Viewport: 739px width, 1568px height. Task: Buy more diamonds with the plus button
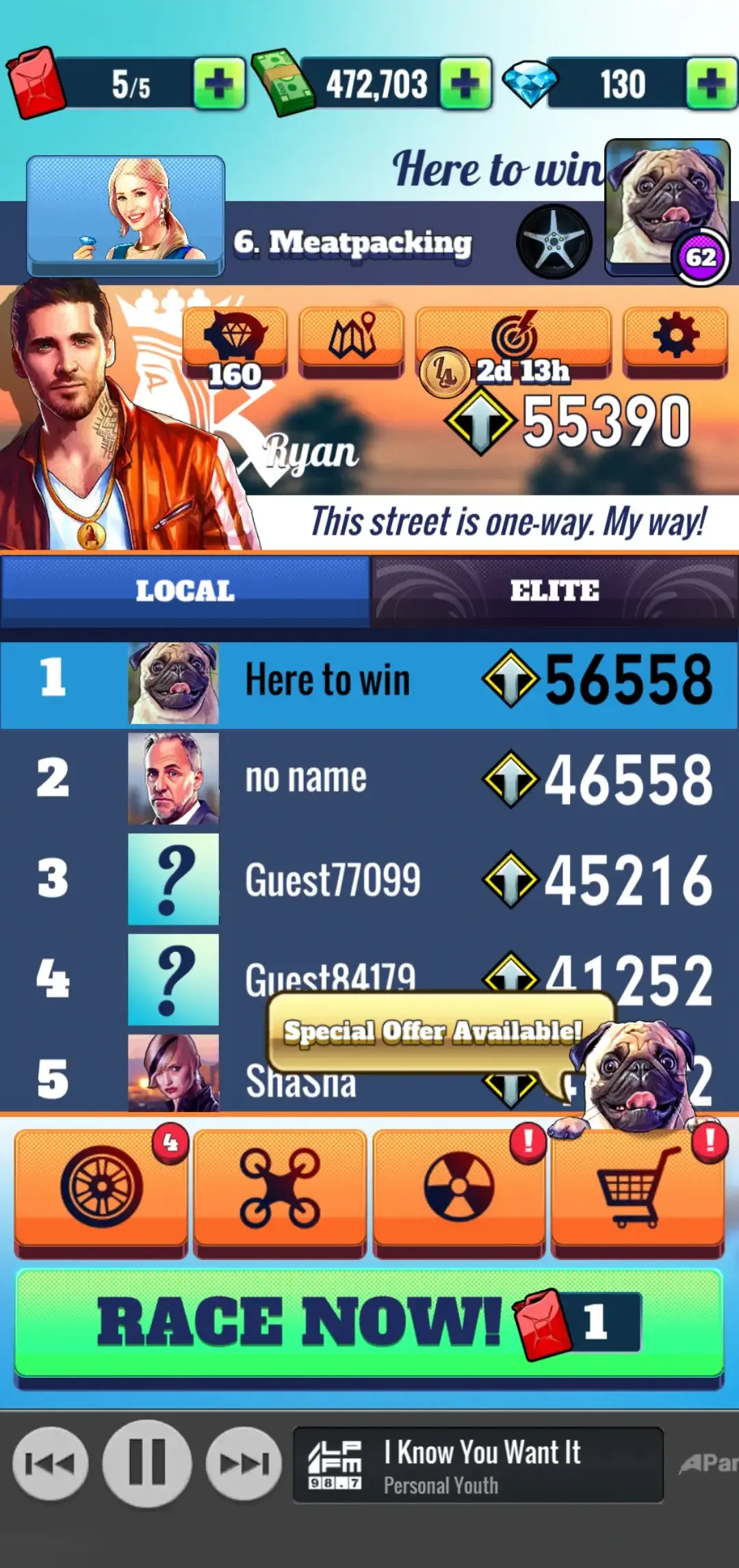(x=712, y=84)
